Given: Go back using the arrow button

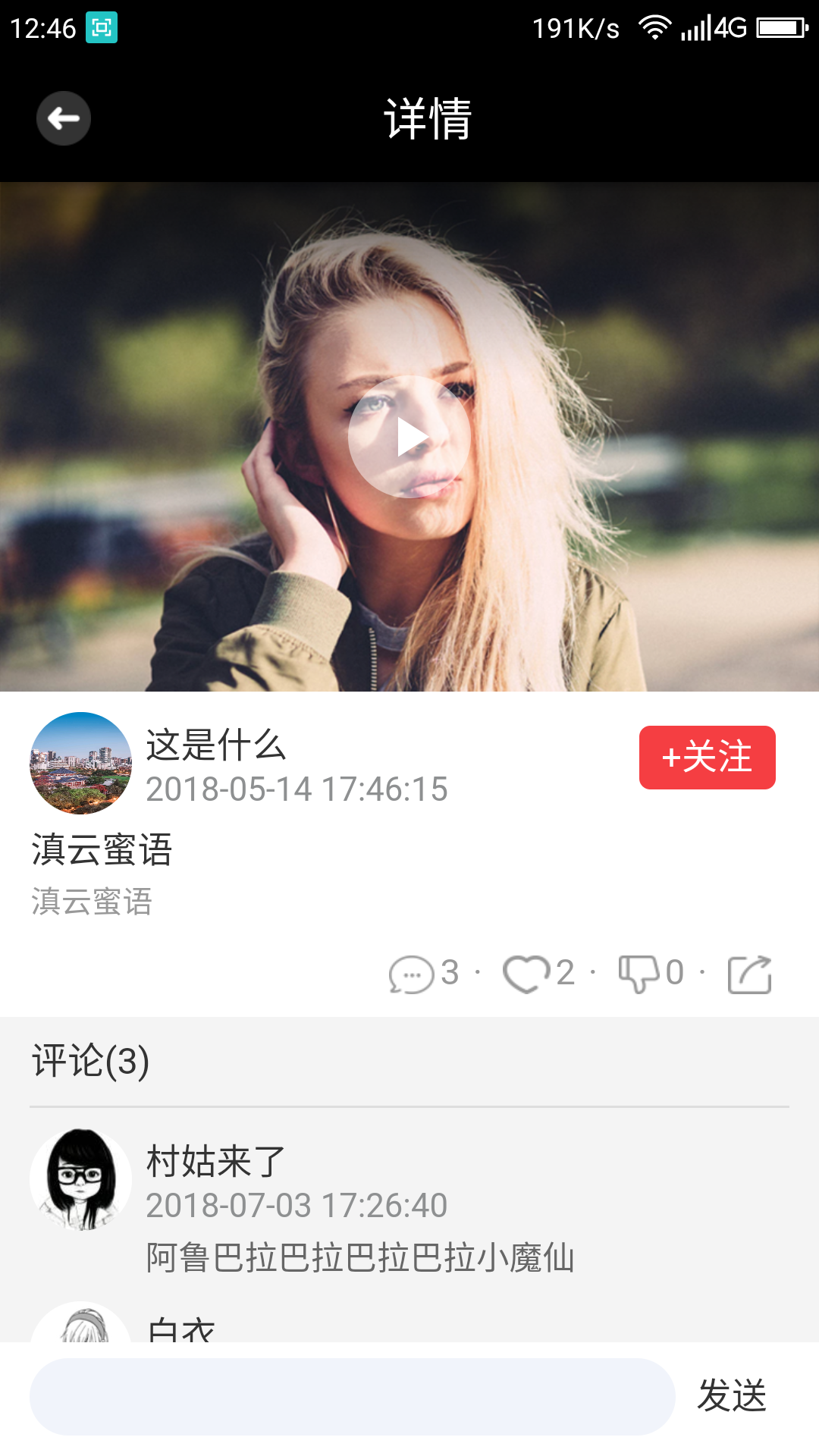Looking at the screenshot, I should 64,118.
